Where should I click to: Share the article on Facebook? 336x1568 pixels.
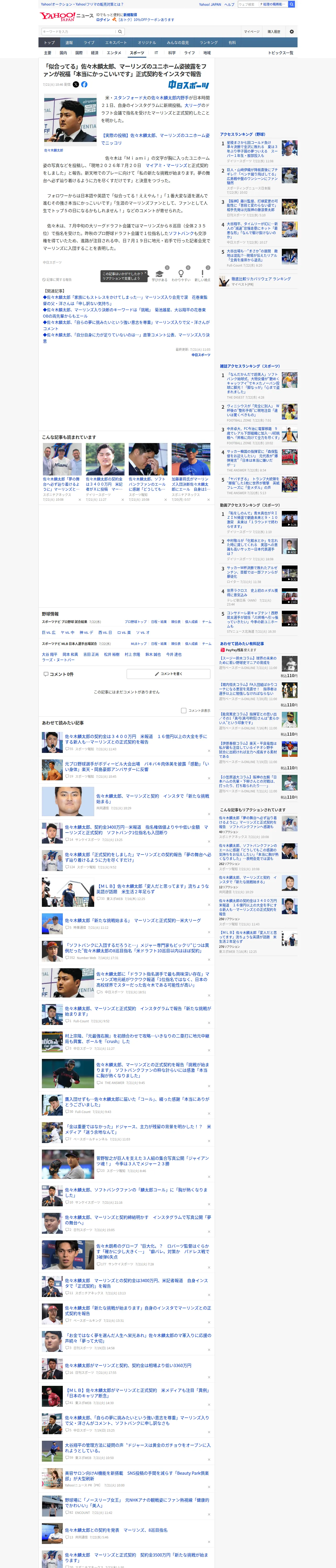pyautogui.click(x=84, y=85)
